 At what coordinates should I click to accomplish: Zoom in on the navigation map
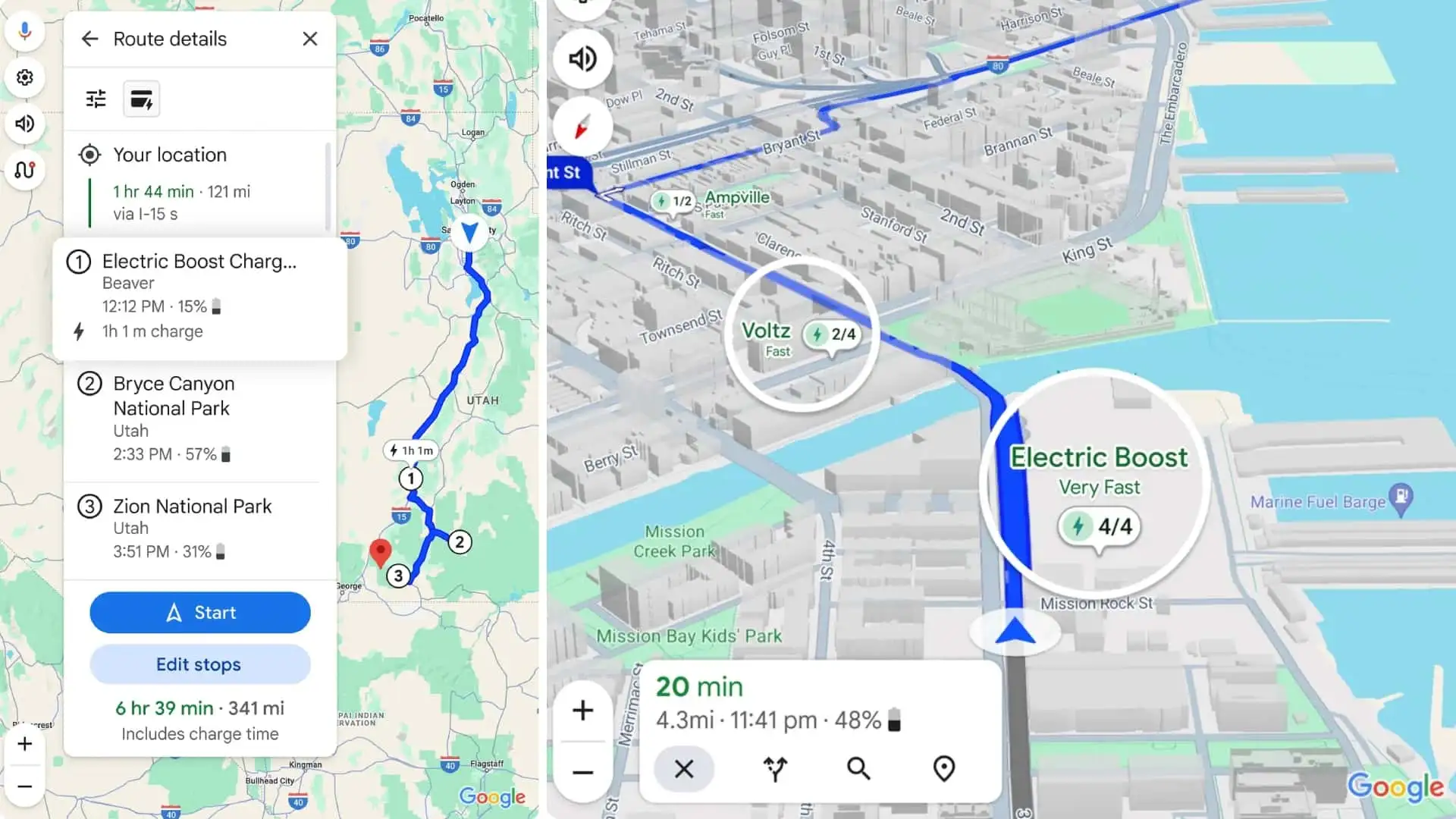(x=582, y=711)
